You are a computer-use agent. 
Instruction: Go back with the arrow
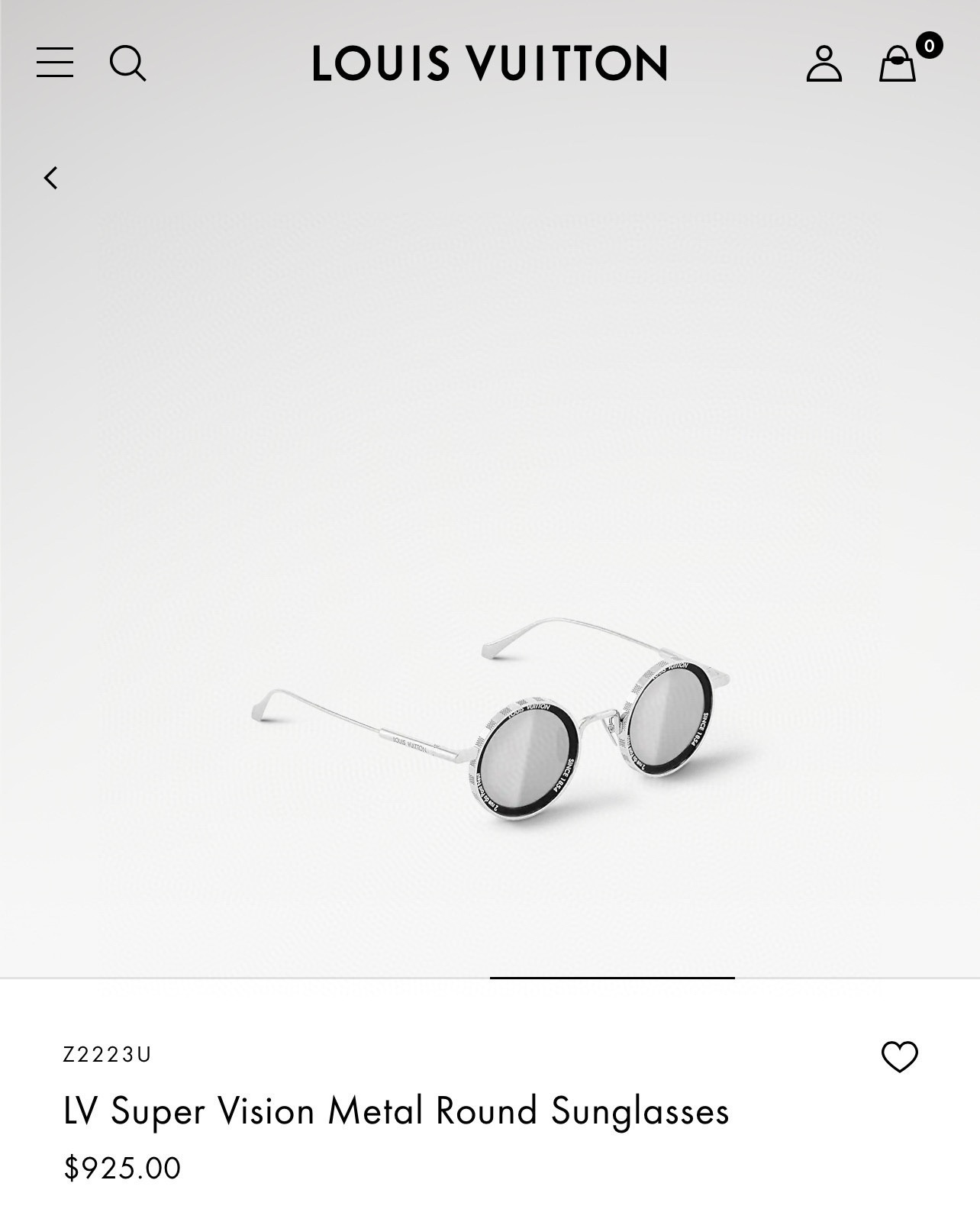coord(50,178)
